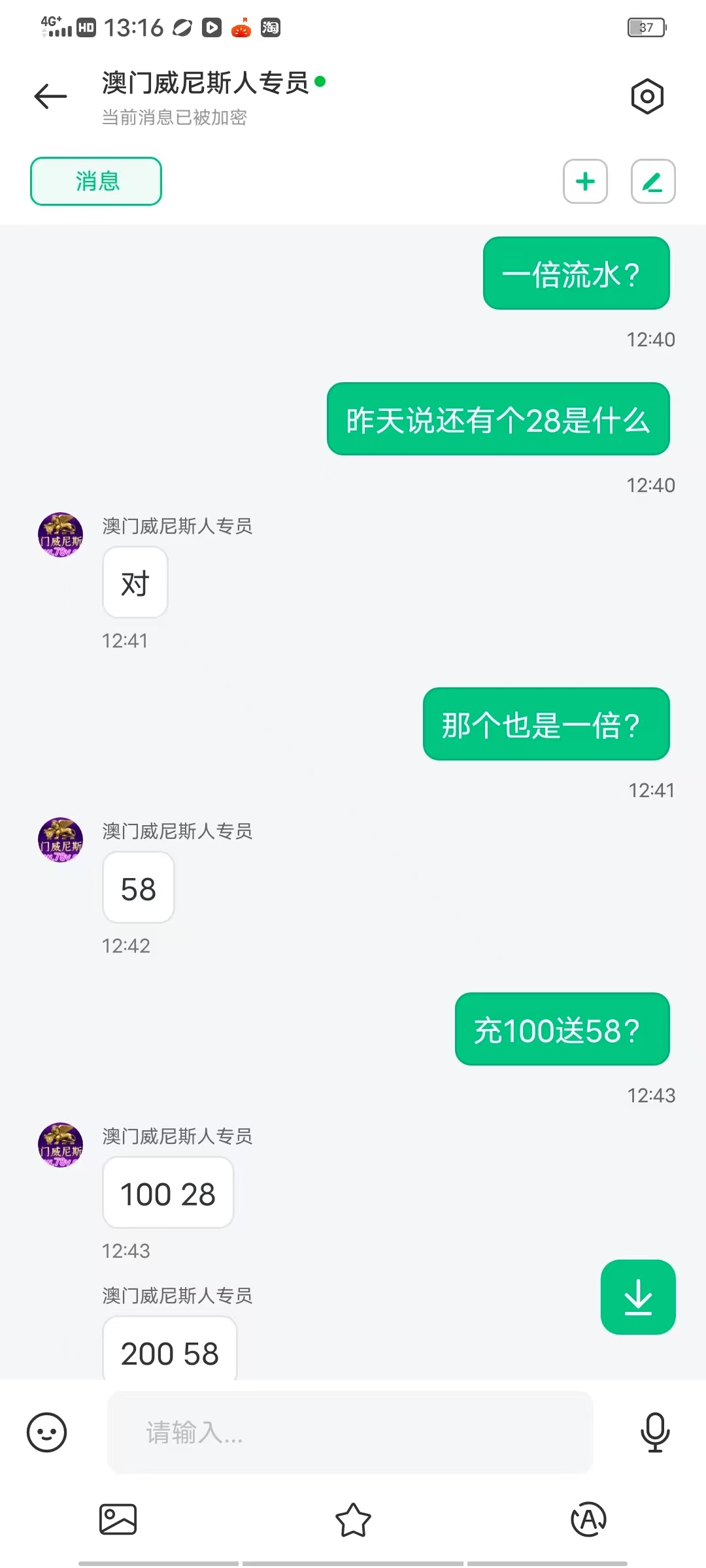Select the pen edit icon
Screen dimensions: 706x1568
(x=652, y=182)
